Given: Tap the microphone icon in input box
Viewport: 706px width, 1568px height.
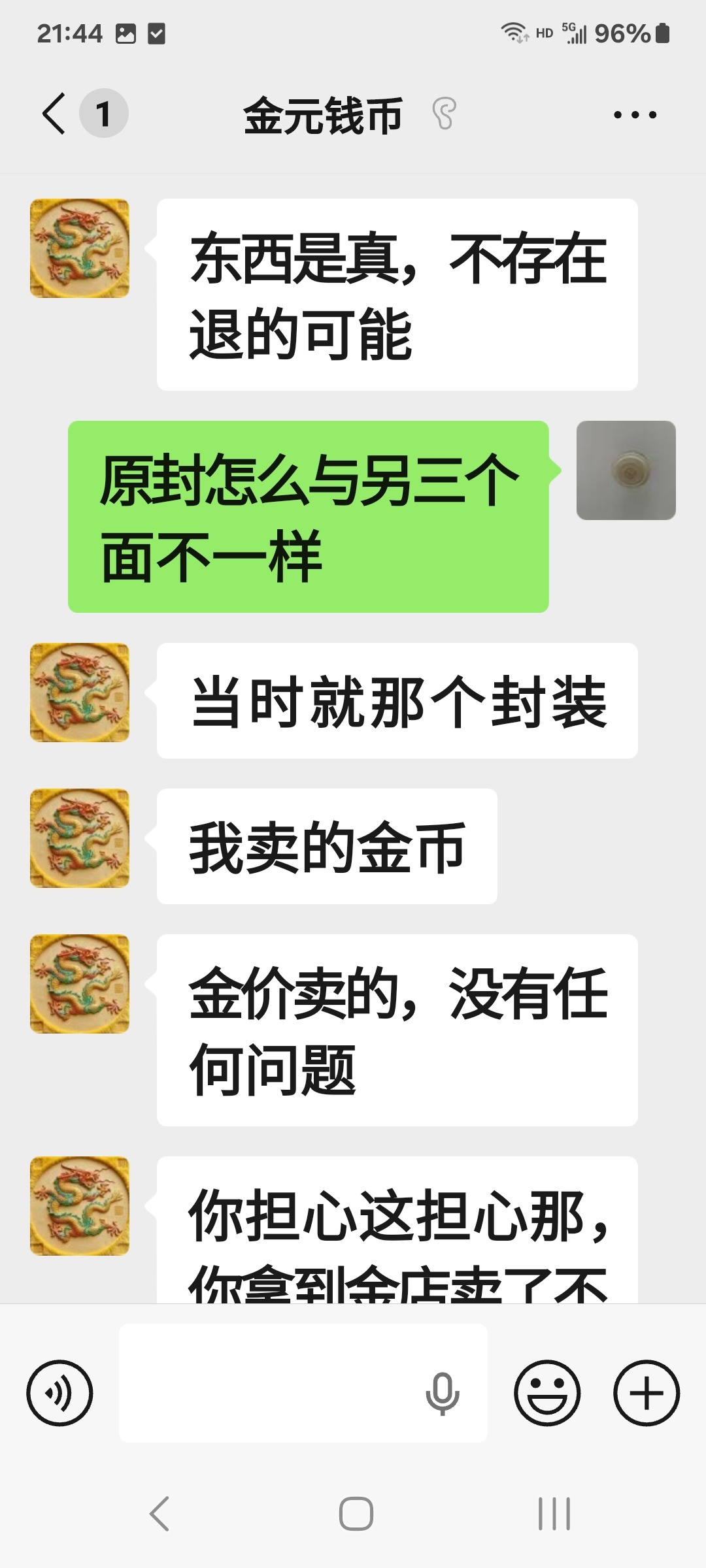Looking at the screenshot, I should [443, 1393].
